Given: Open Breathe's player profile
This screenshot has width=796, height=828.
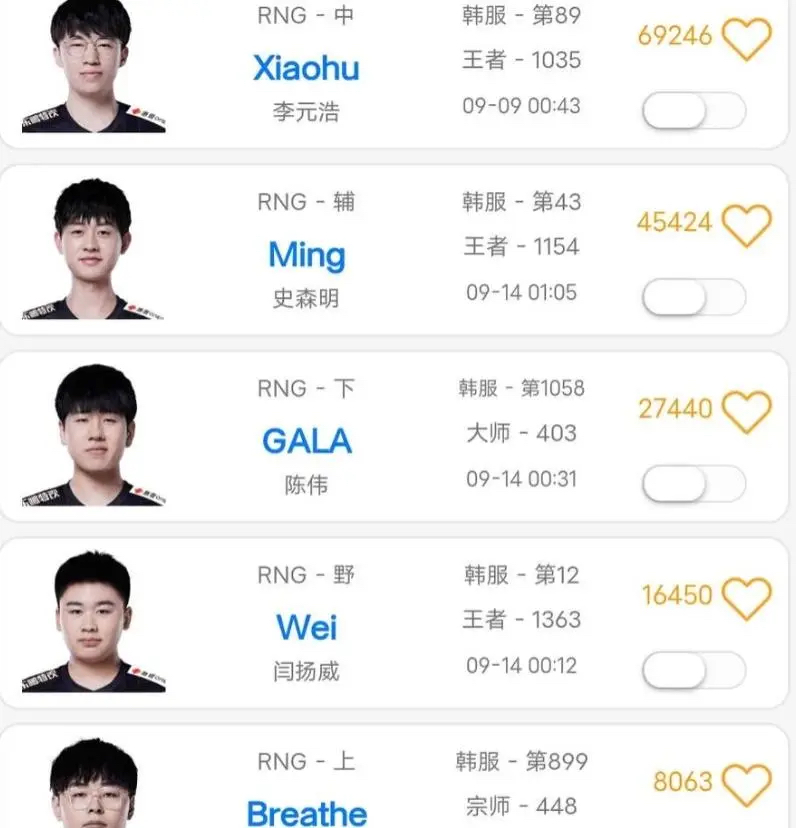Looking at the screenshot, I should 306,812.
